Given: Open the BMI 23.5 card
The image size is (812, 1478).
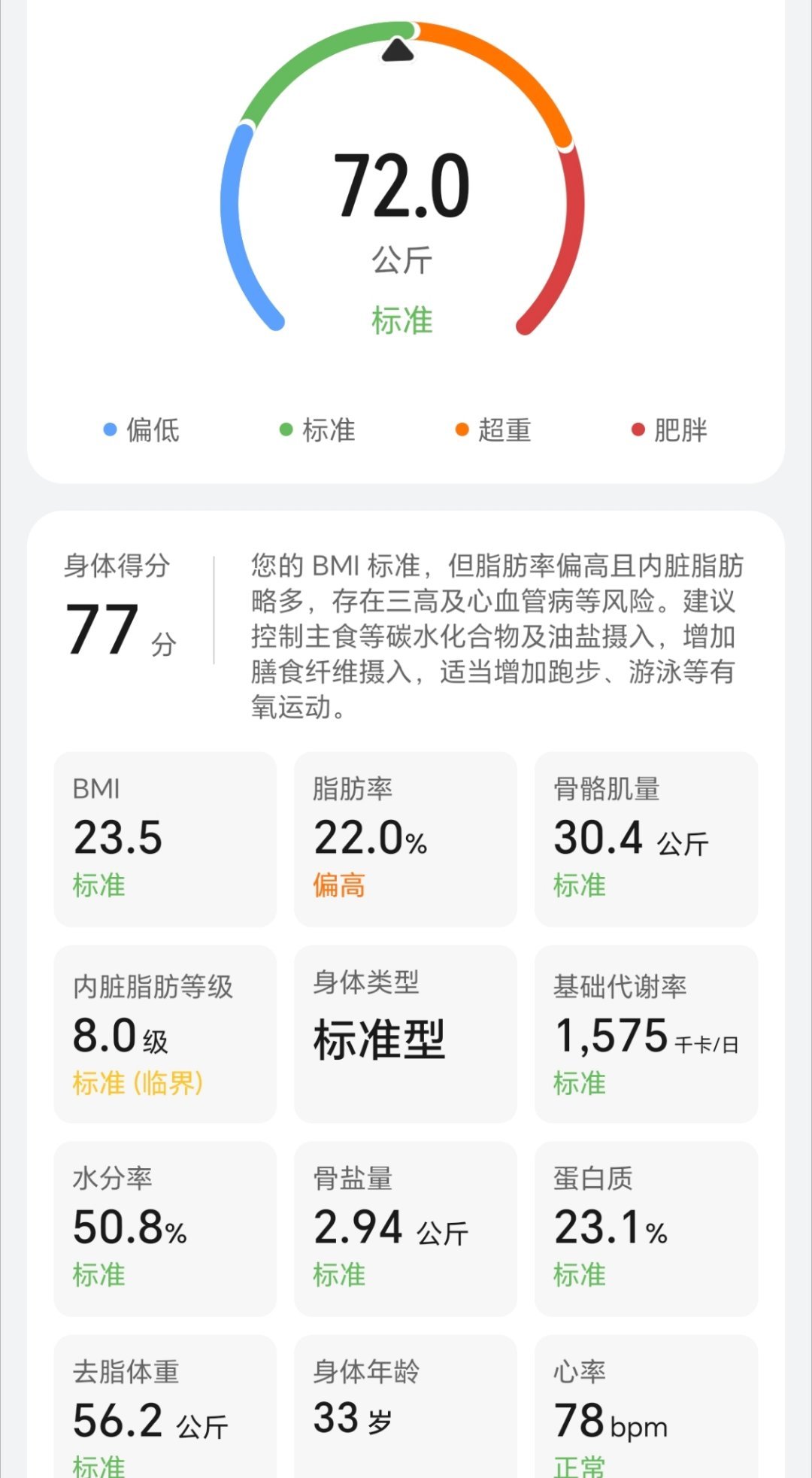Looking at the screenshot, I should click(x=165, y=839).
